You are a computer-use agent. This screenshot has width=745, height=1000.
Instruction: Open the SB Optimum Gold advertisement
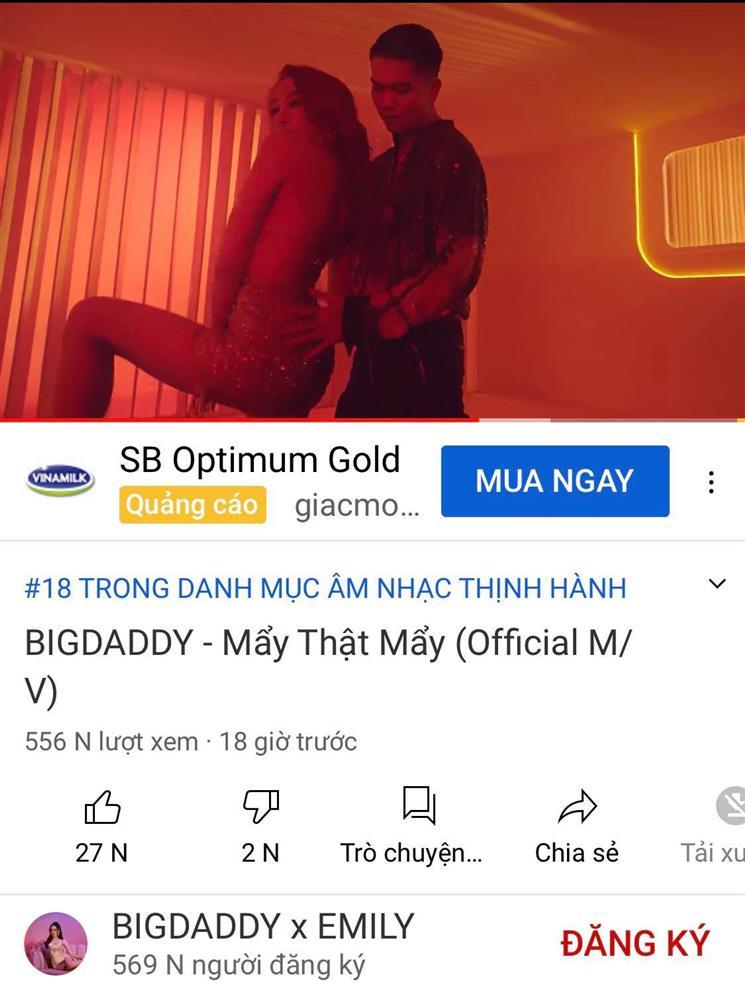pos(260,461)
